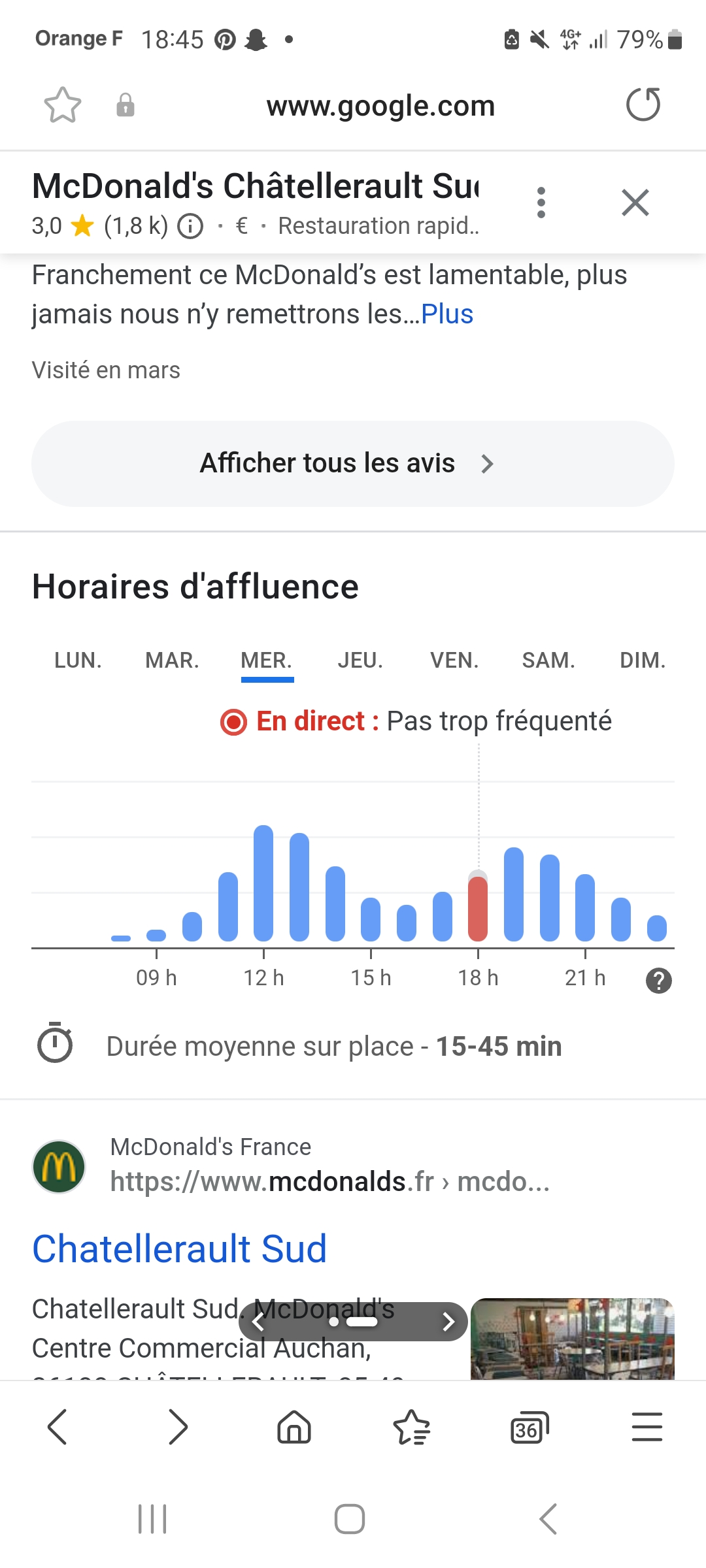Show the 36 open tabs
706x1568 pixels.
tap(529, 1427)
